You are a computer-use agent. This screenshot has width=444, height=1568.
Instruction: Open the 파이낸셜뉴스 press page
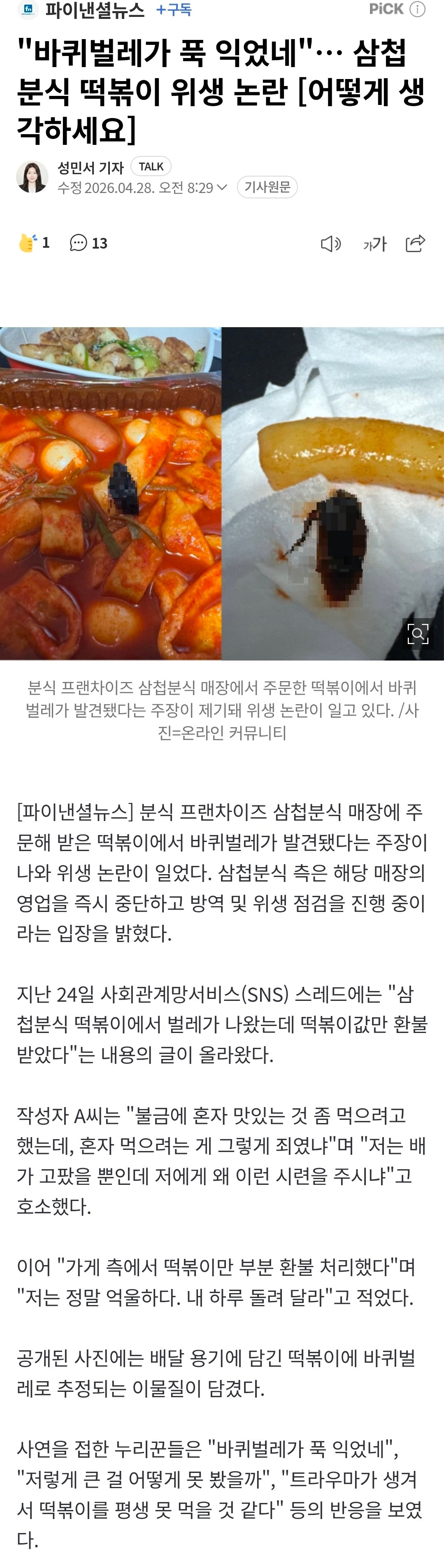pos(94,10)
